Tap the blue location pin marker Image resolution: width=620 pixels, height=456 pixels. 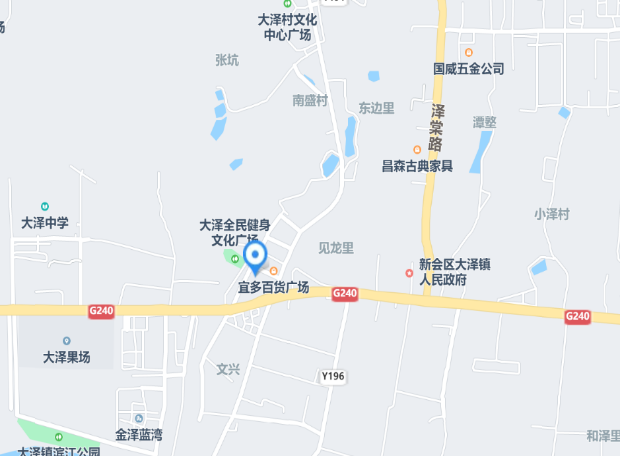pyautogui.click(x=255, y=258)
